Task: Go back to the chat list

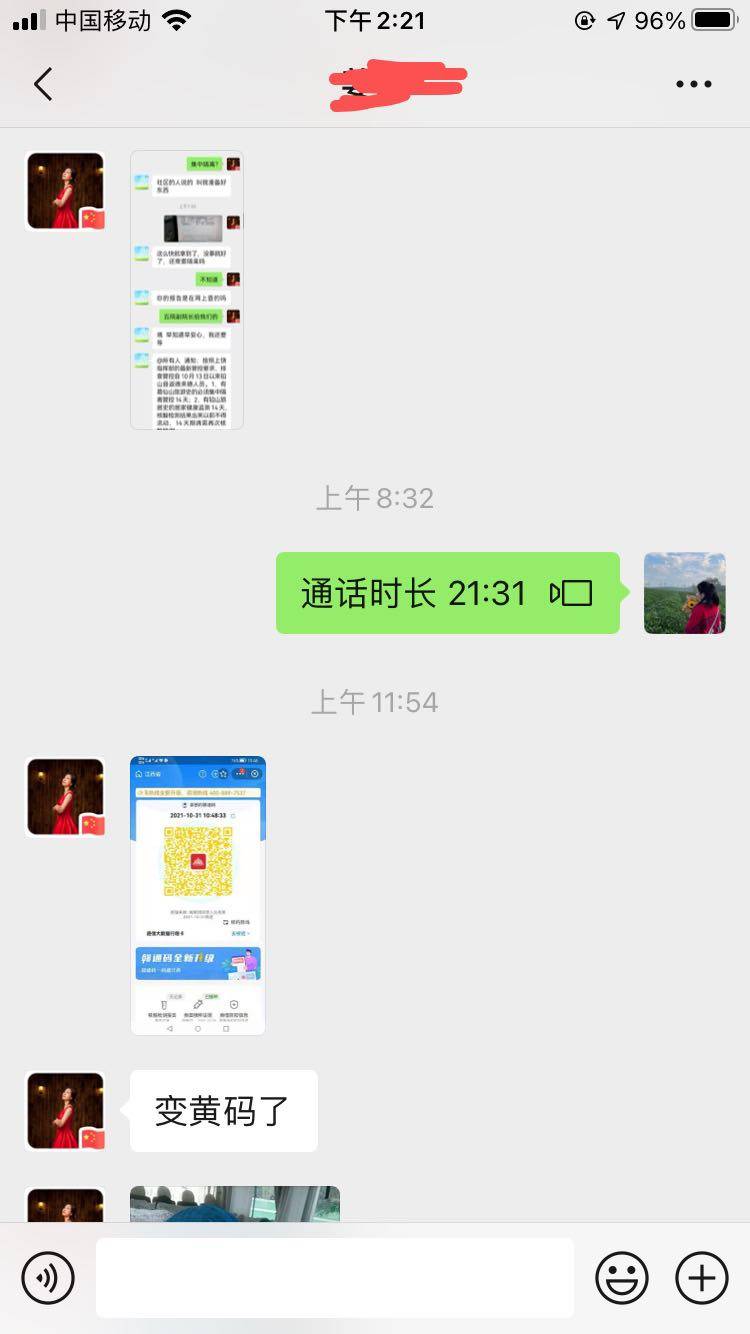Action: (x=42, y=84)
